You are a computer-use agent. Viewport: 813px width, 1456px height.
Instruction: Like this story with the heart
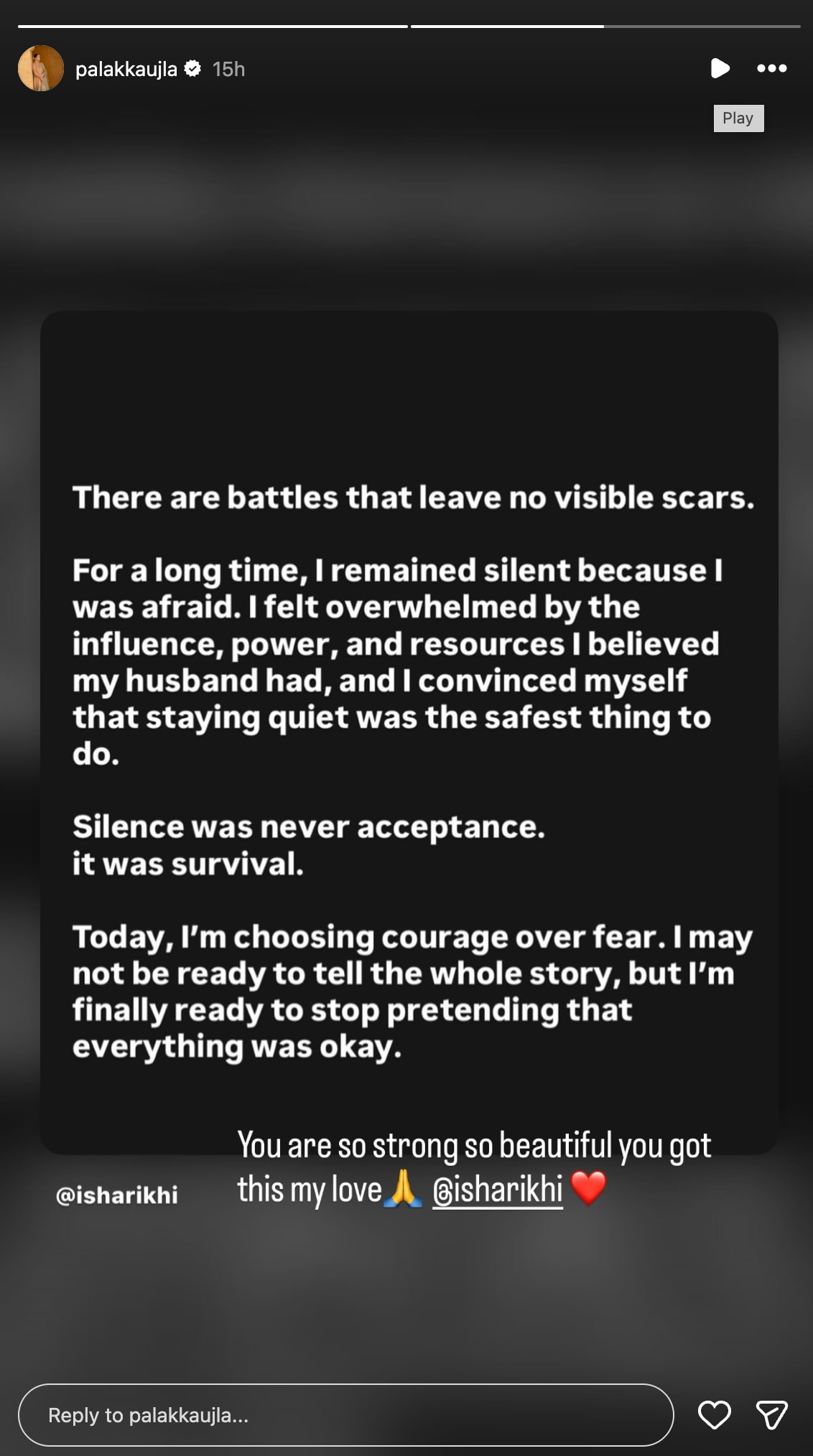[715, 1415]
